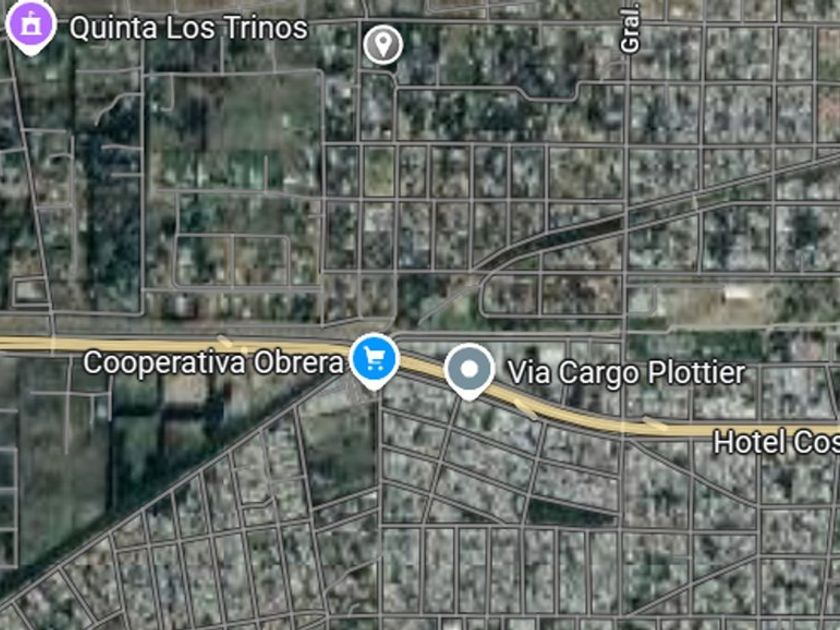Open the gray location pin near the top

pyautogui.click(x=381, y=44)
